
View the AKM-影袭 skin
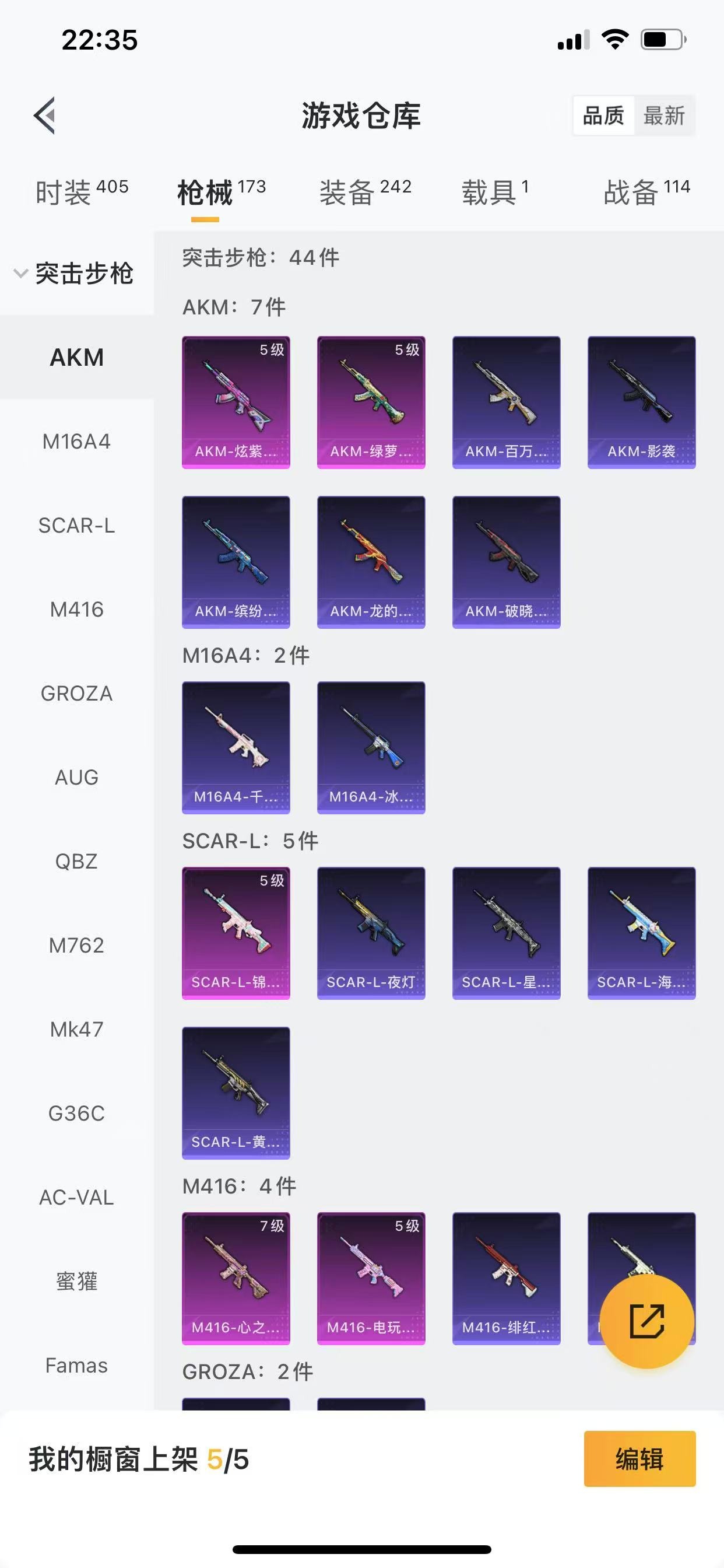(641, 402)
